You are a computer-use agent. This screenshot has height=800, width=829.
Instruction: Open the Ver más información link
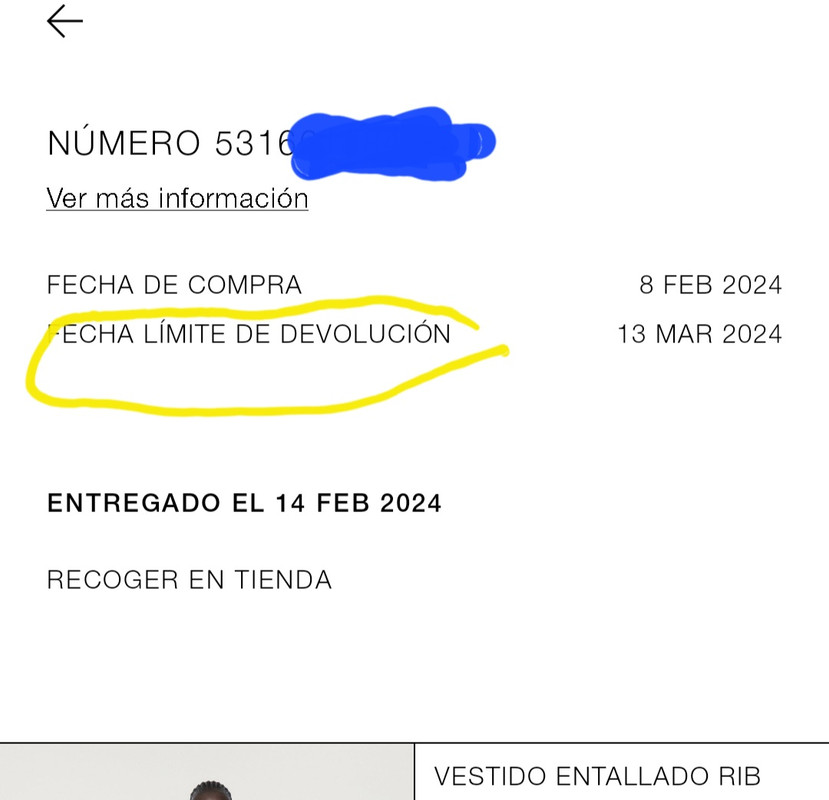tap(177, 198)
